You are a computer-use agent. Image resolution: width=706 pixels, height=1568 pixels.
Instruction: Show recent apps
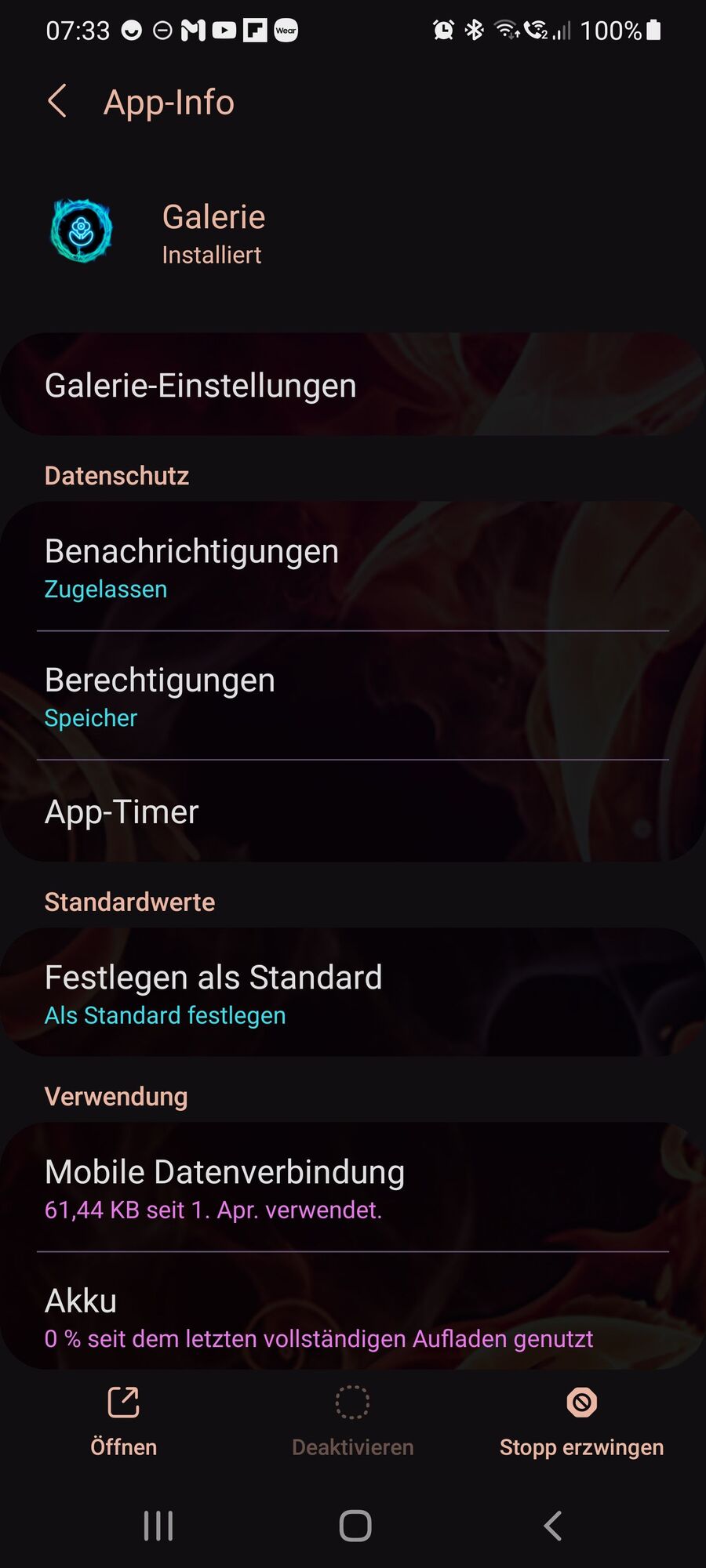pos(158,1526)
